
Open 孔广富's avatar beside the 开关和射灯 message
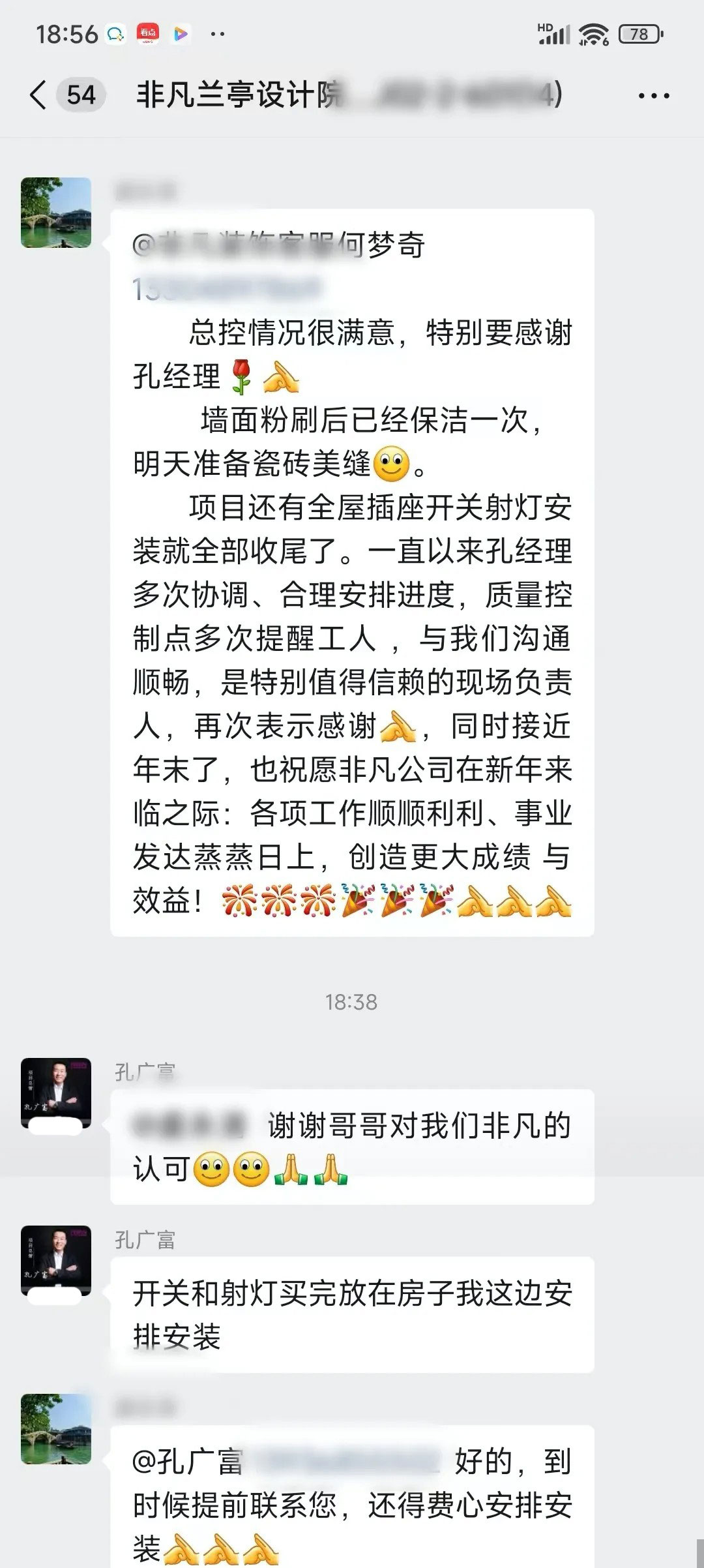56,1260
